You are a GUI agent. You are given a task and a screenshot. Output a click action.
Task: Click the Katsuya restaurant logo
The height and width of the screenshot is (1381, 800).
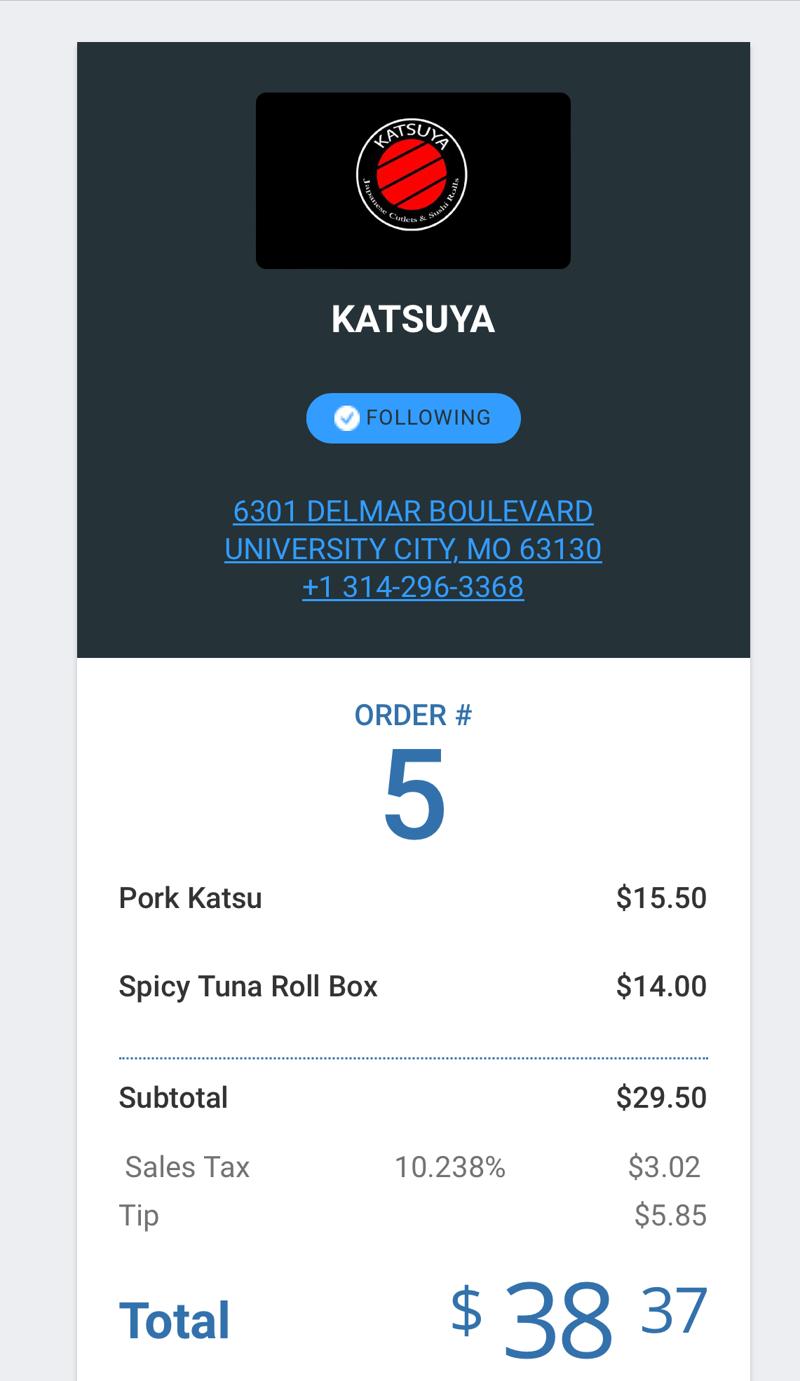point(412,180)
